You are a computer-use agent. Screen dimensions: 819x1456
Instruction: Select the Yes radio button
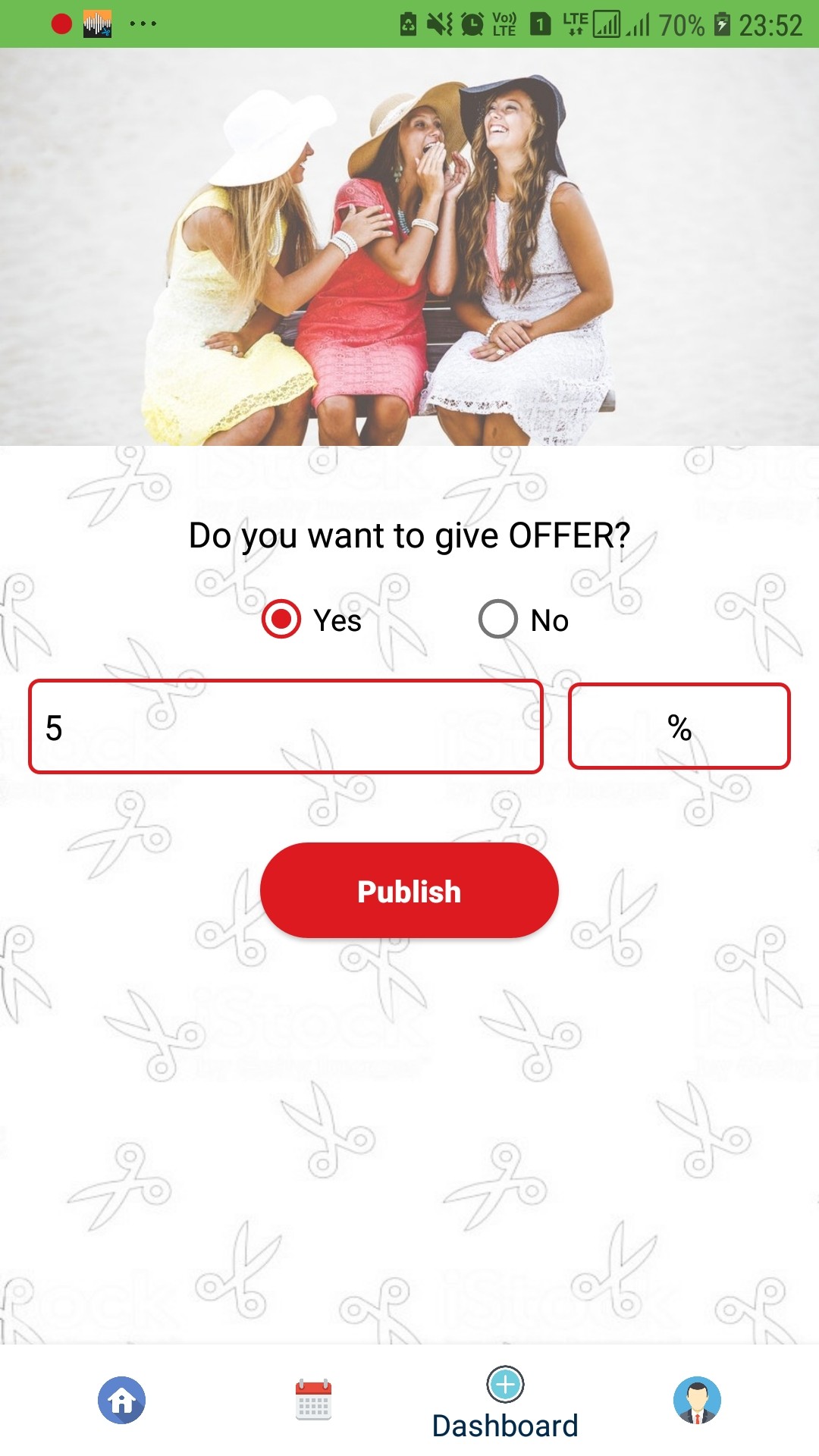click(281, 620)
